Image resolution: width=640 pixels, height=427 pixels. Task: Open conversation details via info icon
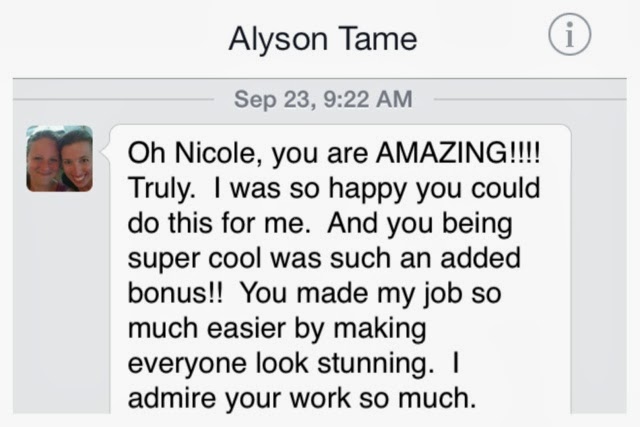(x=570, y=39)
